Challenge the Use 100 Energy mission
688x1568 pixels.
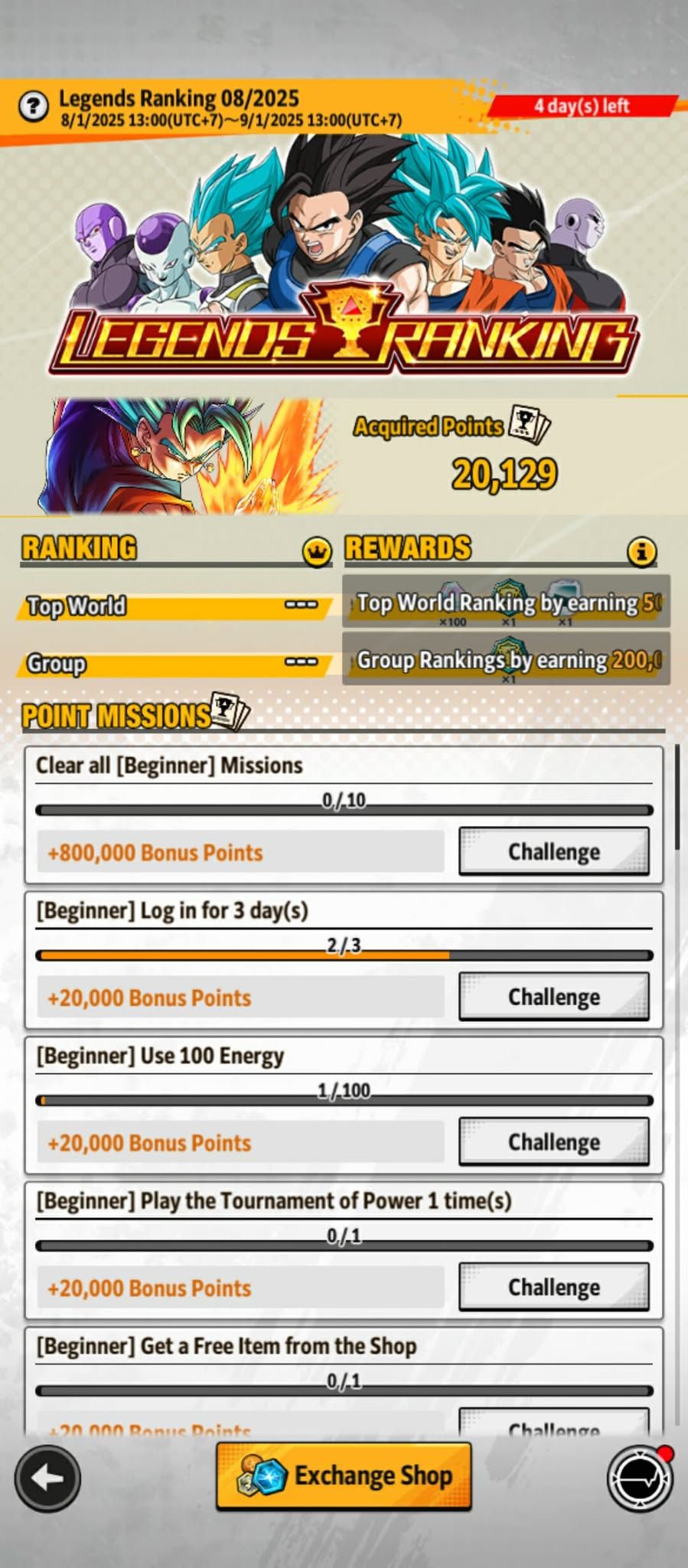click(553, 1142)
